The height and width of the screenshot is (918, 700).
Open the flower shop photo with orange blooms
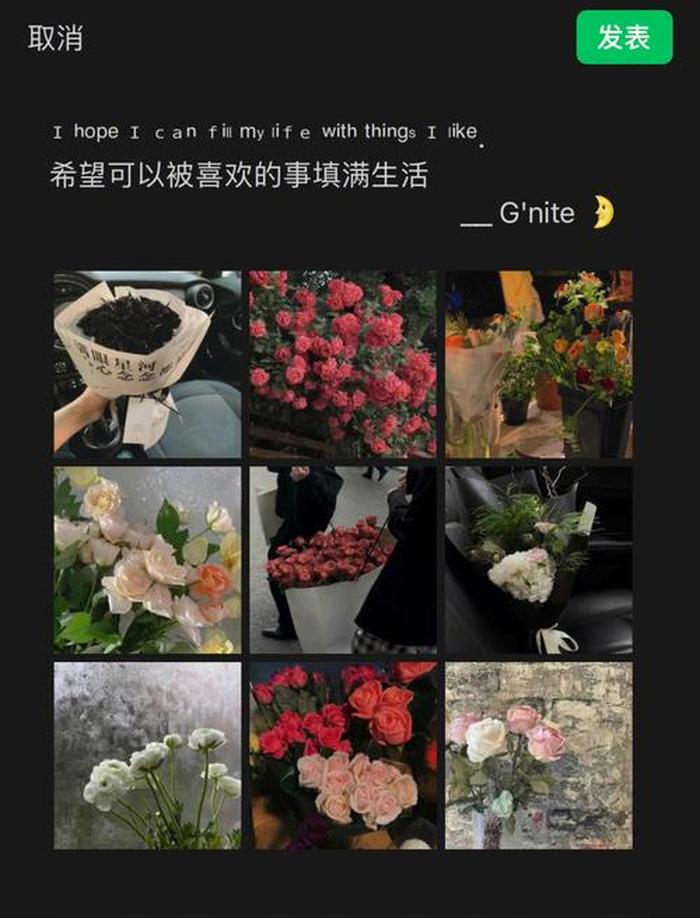(538, 364)
